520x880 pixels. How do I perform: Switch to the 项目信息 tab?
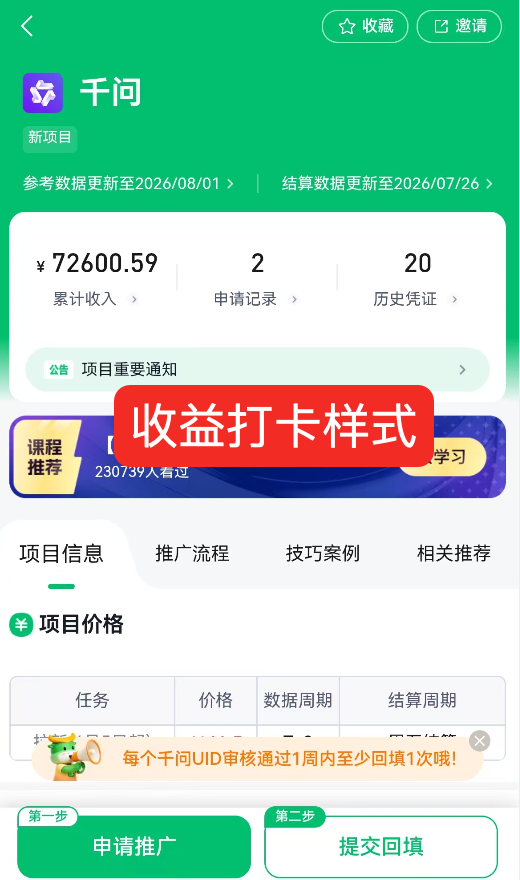click(62, 554)
